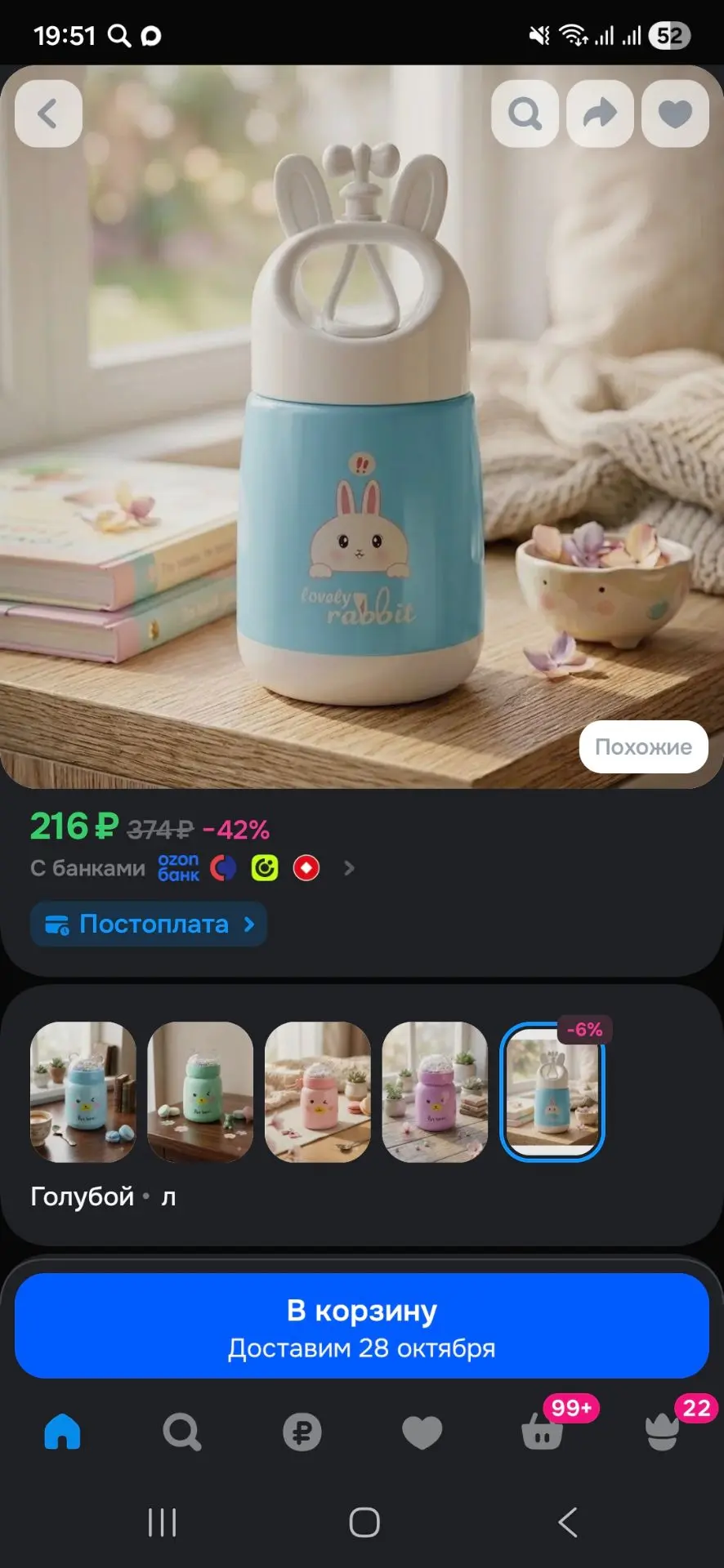Open the search tab in bottom navigation
Image resolution: width=724 pixels, height=1568 pixels.
(x=181, y=1431)
